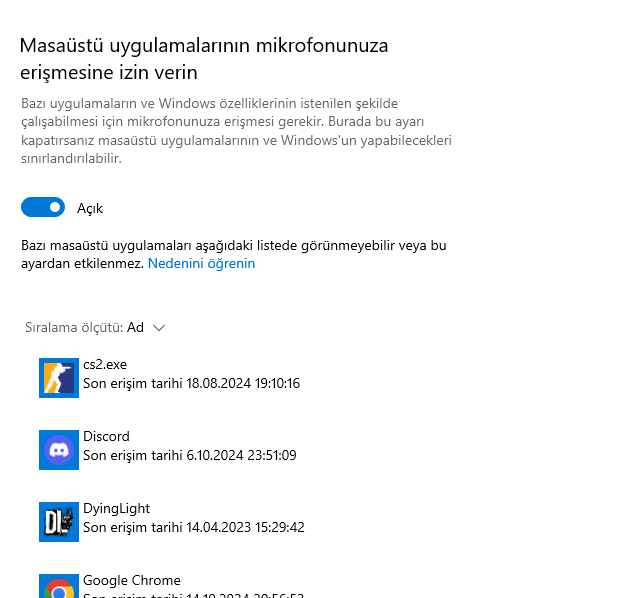This screenshot has height=598, width=624.
Task: Open the Nedenini öğrenin link
Action: point(201,264)
